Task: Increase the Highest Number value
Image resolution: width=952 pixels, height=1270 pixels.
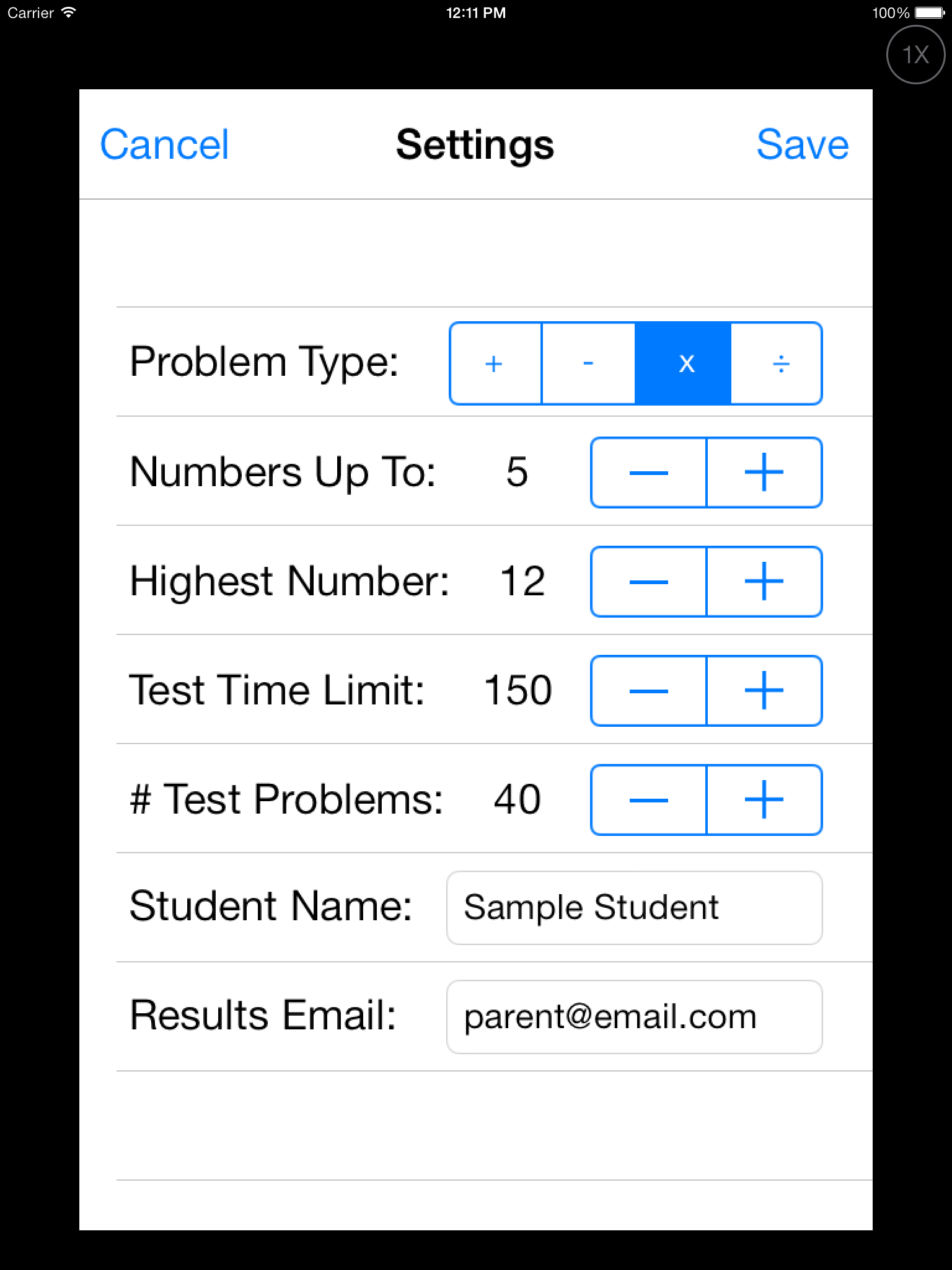Action: click(x=764, y=582)
